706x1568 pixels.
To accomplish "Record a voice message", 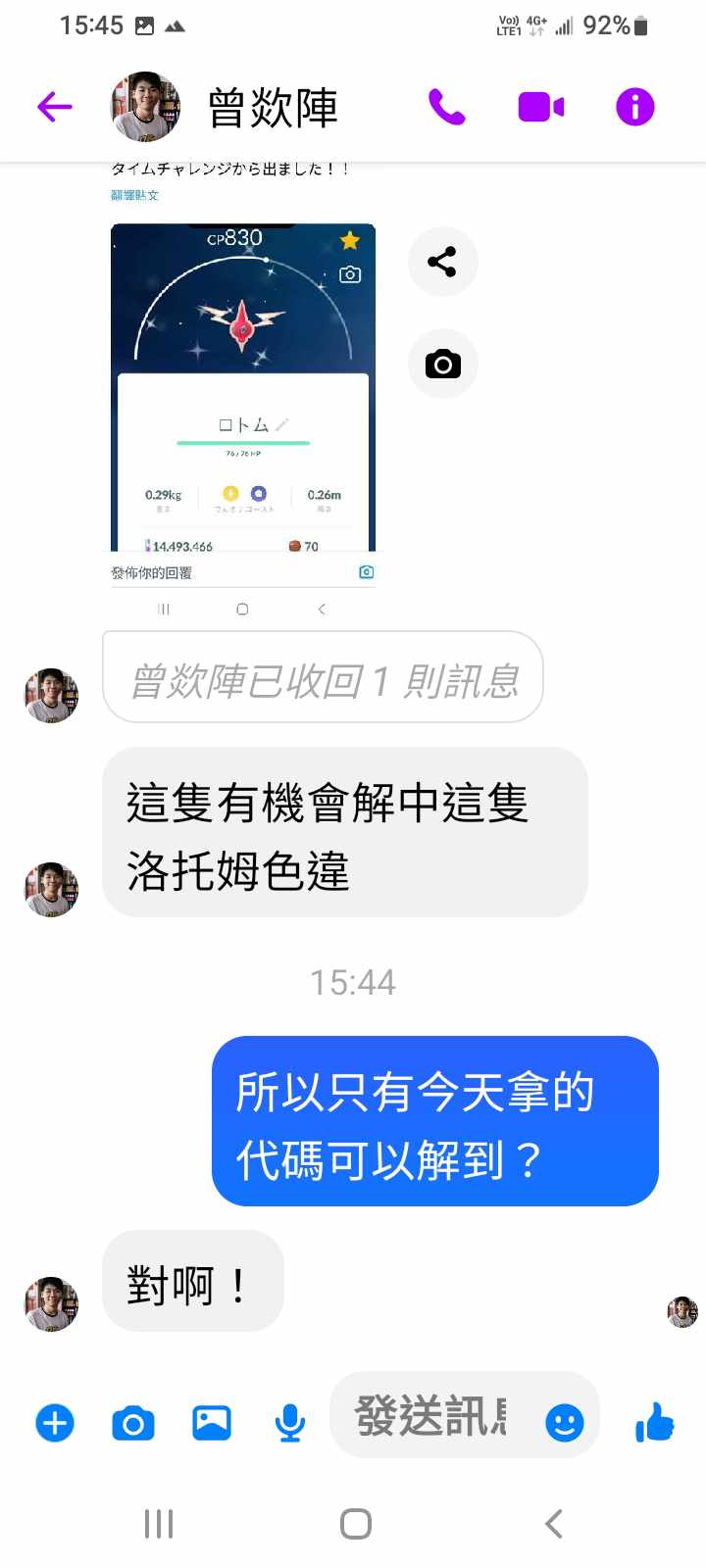I will 289,1423.
